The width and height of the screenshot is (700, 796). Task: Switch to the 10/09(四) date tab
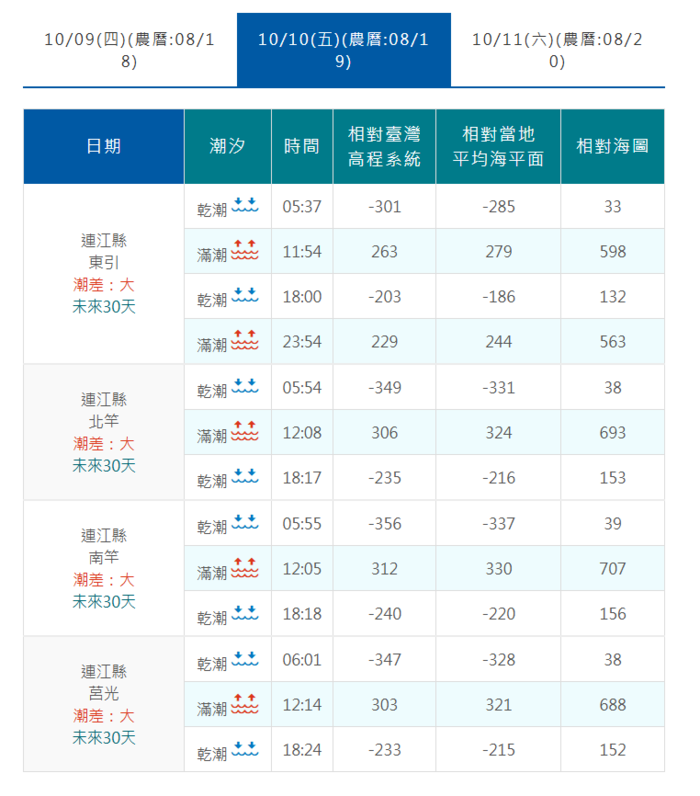point(129,50)
